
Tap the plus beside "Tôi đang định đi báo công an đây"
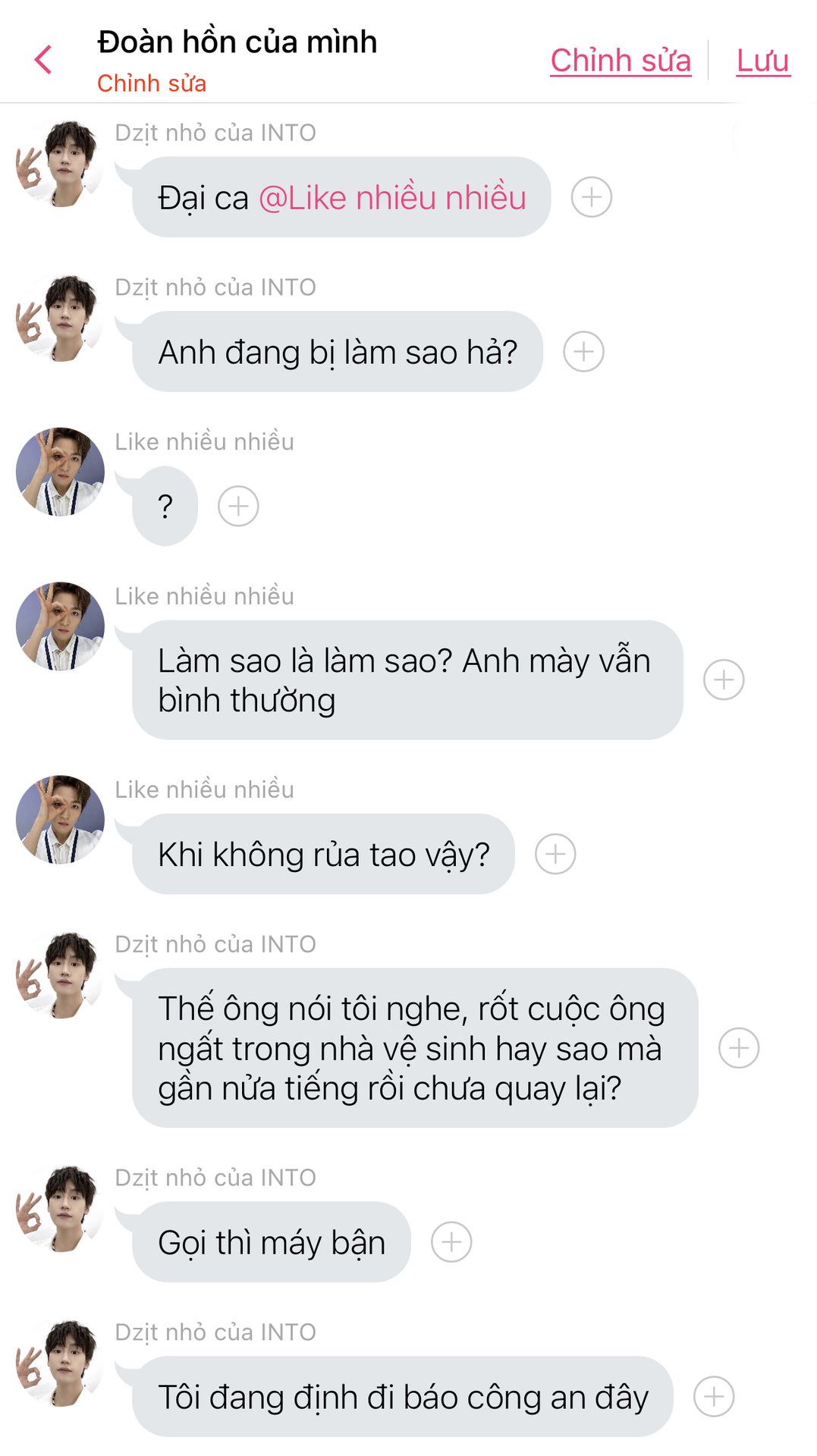pyautogui.click(x=714, y=1397)
